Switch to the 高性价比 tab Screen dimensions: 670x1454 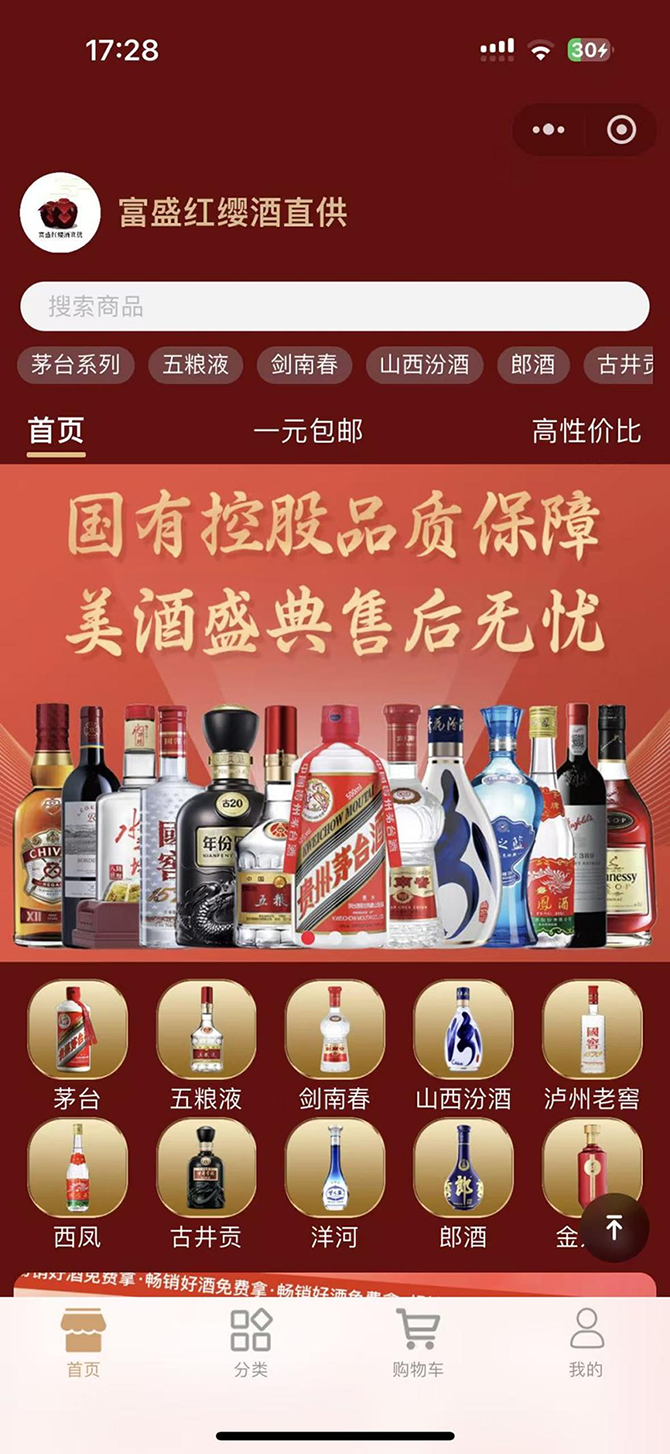[x=586, y=432]
